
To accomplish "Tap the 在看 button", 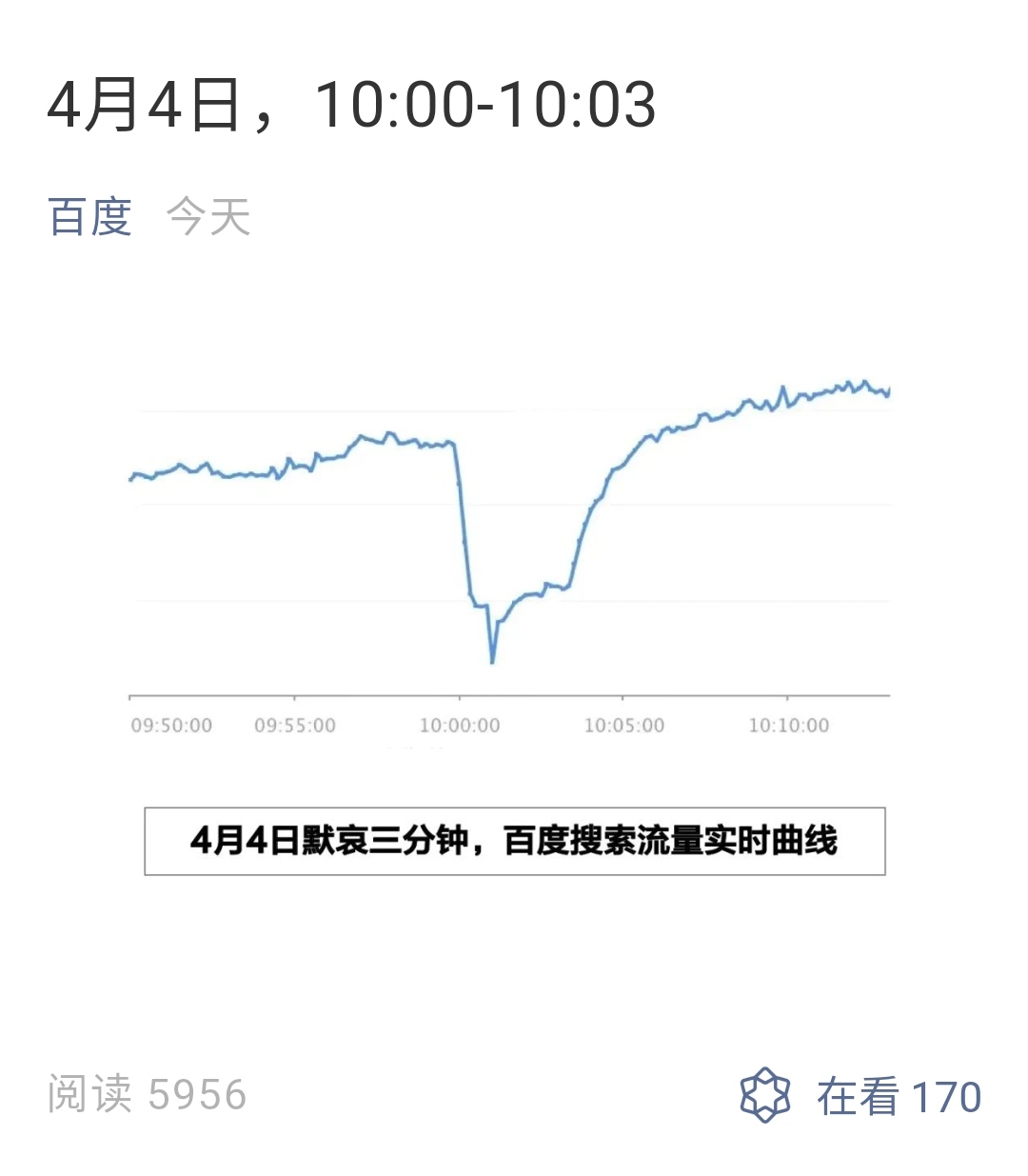I will (x=860, y=1097).
